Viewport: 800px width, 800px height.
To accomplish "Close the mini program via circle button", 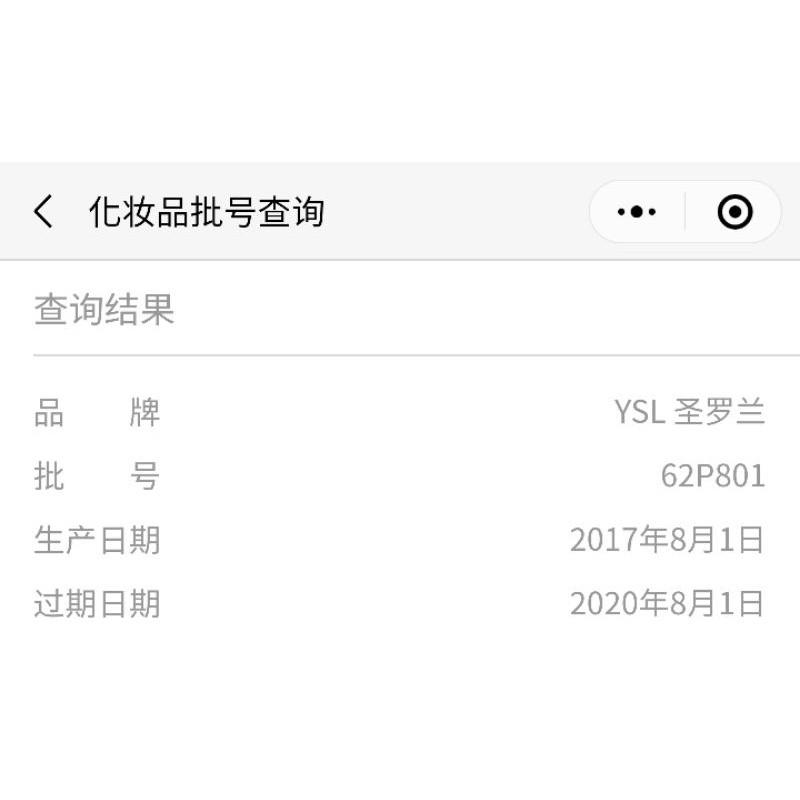I will tap(735, 212).
